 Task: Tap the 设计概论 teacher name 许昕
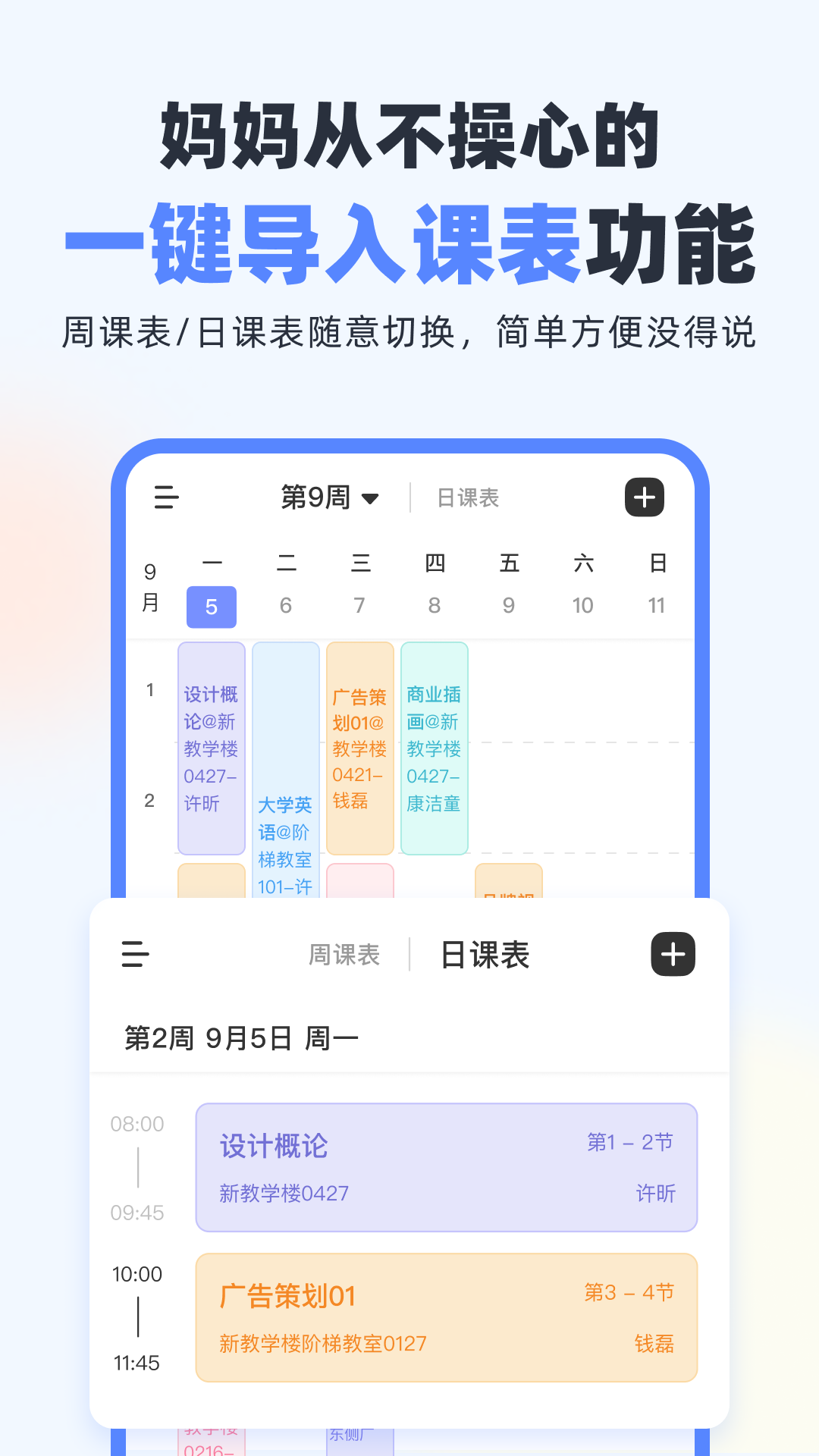click(655, 1193)
